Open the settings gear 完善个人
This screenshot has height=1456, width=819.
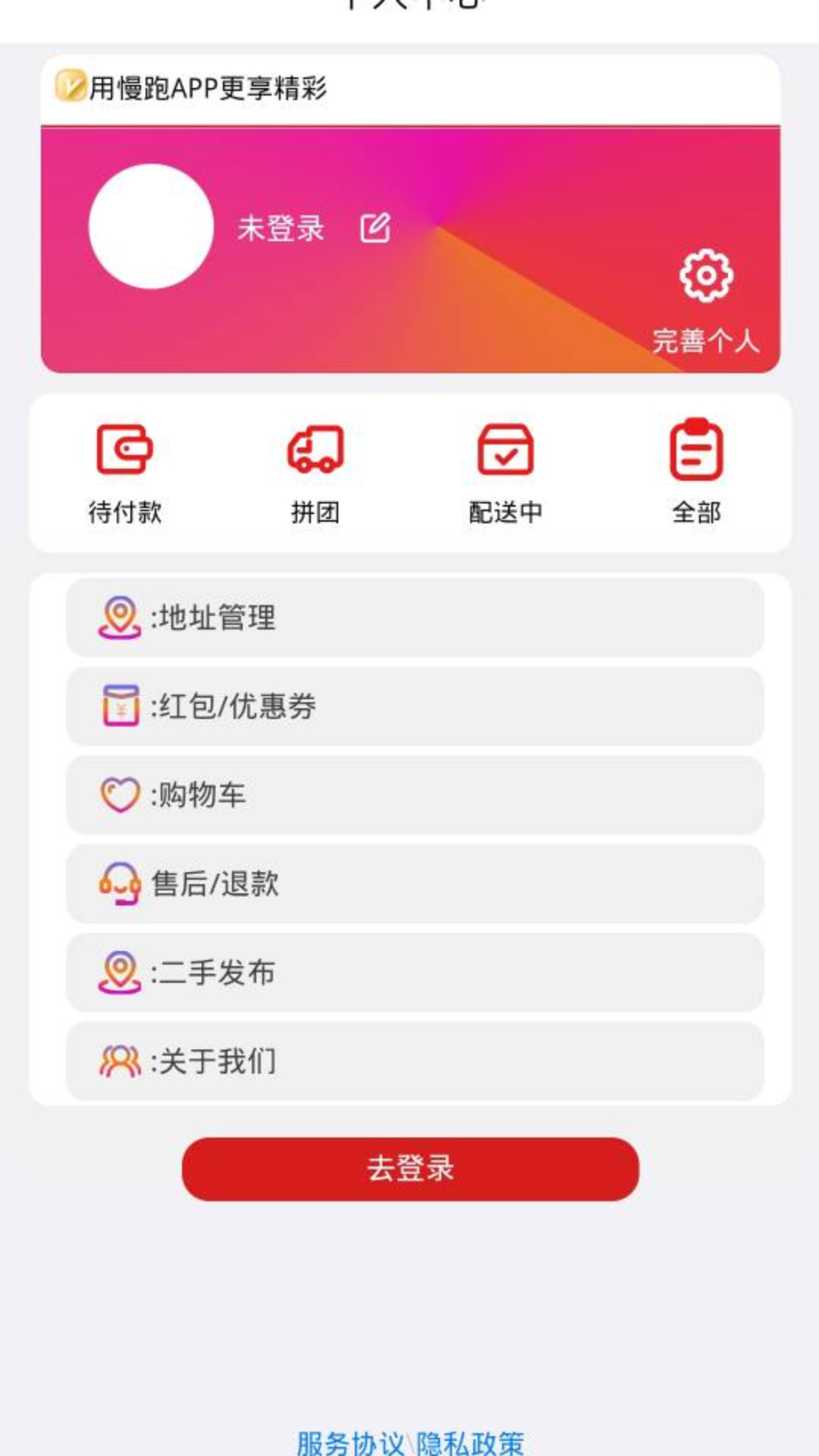706,276
